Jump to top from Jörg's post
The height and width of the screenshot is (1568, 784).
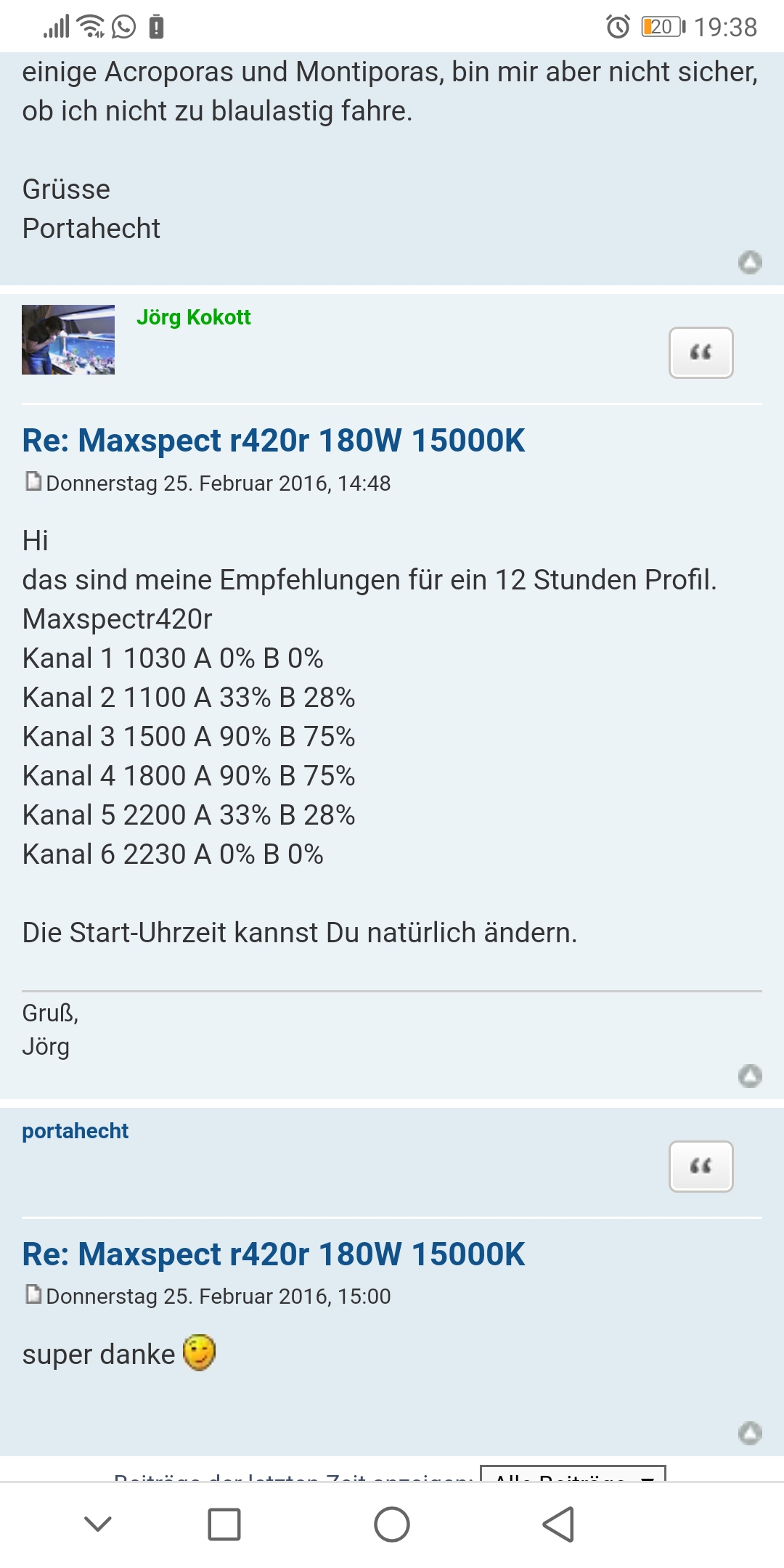tap(750, 1076)
